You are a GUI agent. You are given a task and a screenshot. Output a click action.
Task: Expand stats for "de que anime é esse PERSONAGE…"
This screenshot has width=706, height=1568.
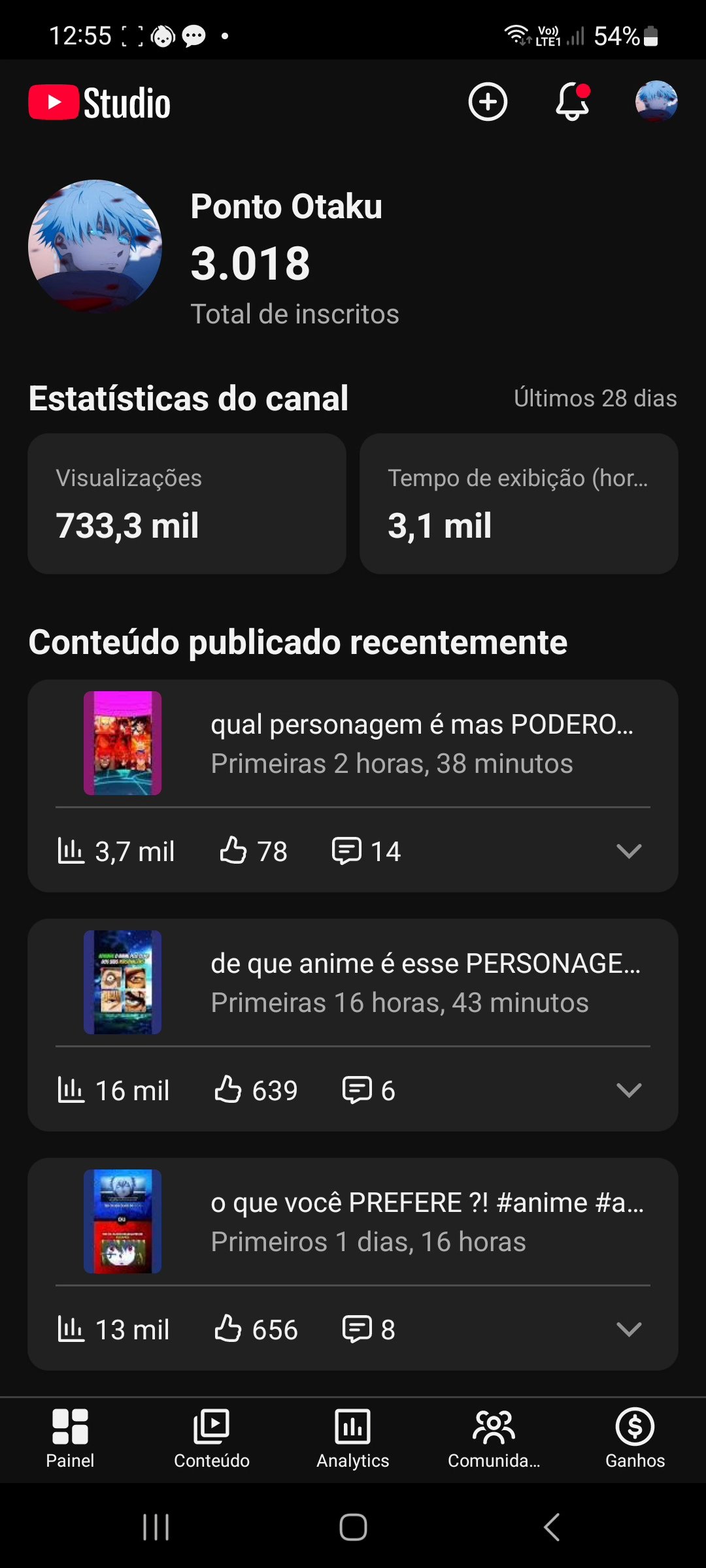(629, 1090)
